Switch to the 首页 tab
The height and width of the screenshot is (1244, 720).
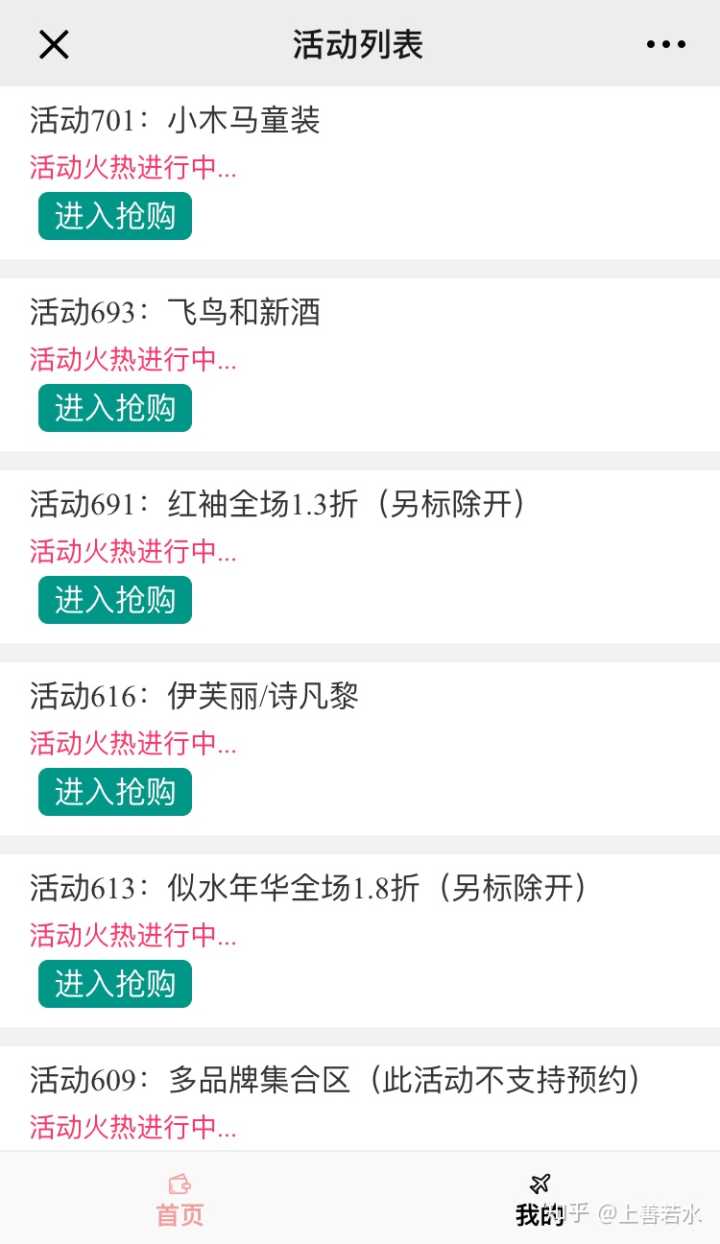(x=180, y=1200)
